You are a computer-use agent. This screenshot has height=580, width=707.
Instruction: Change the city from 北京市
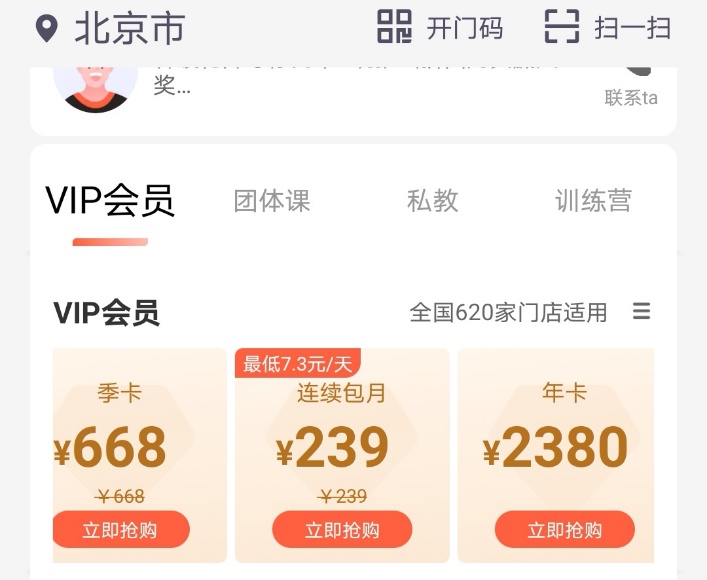110,28
